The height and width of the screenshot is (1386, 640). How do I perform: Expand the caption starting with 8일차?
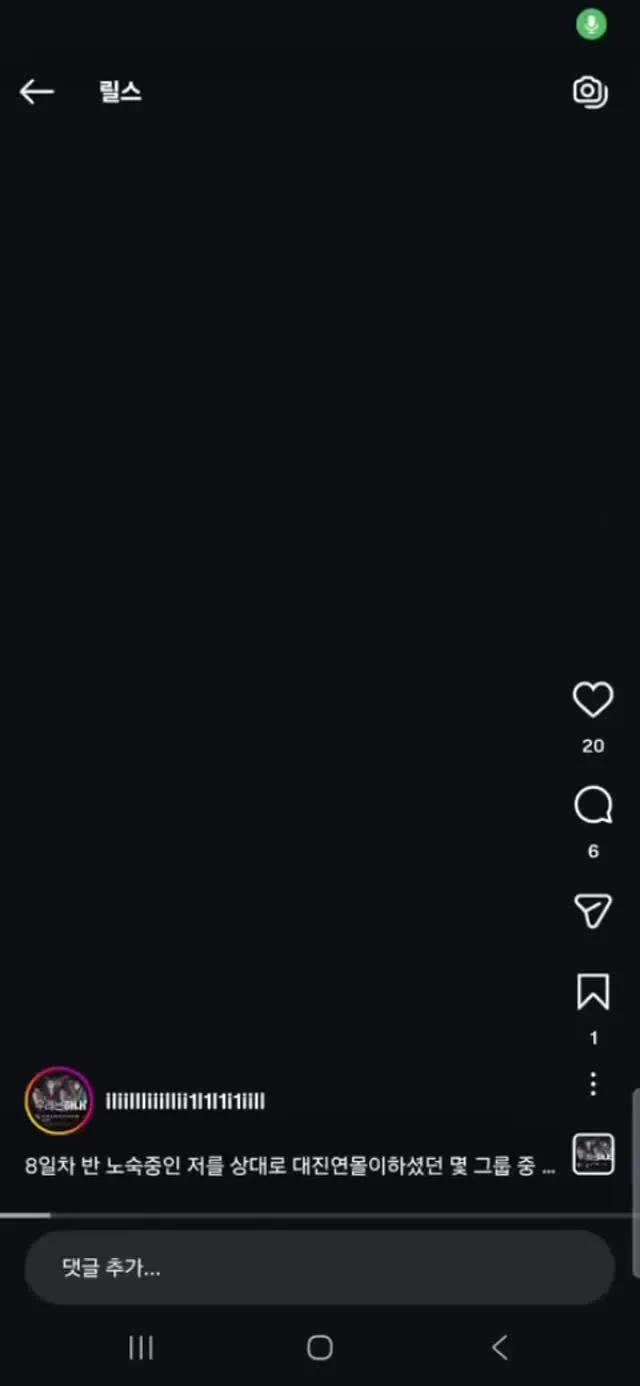290,1166
